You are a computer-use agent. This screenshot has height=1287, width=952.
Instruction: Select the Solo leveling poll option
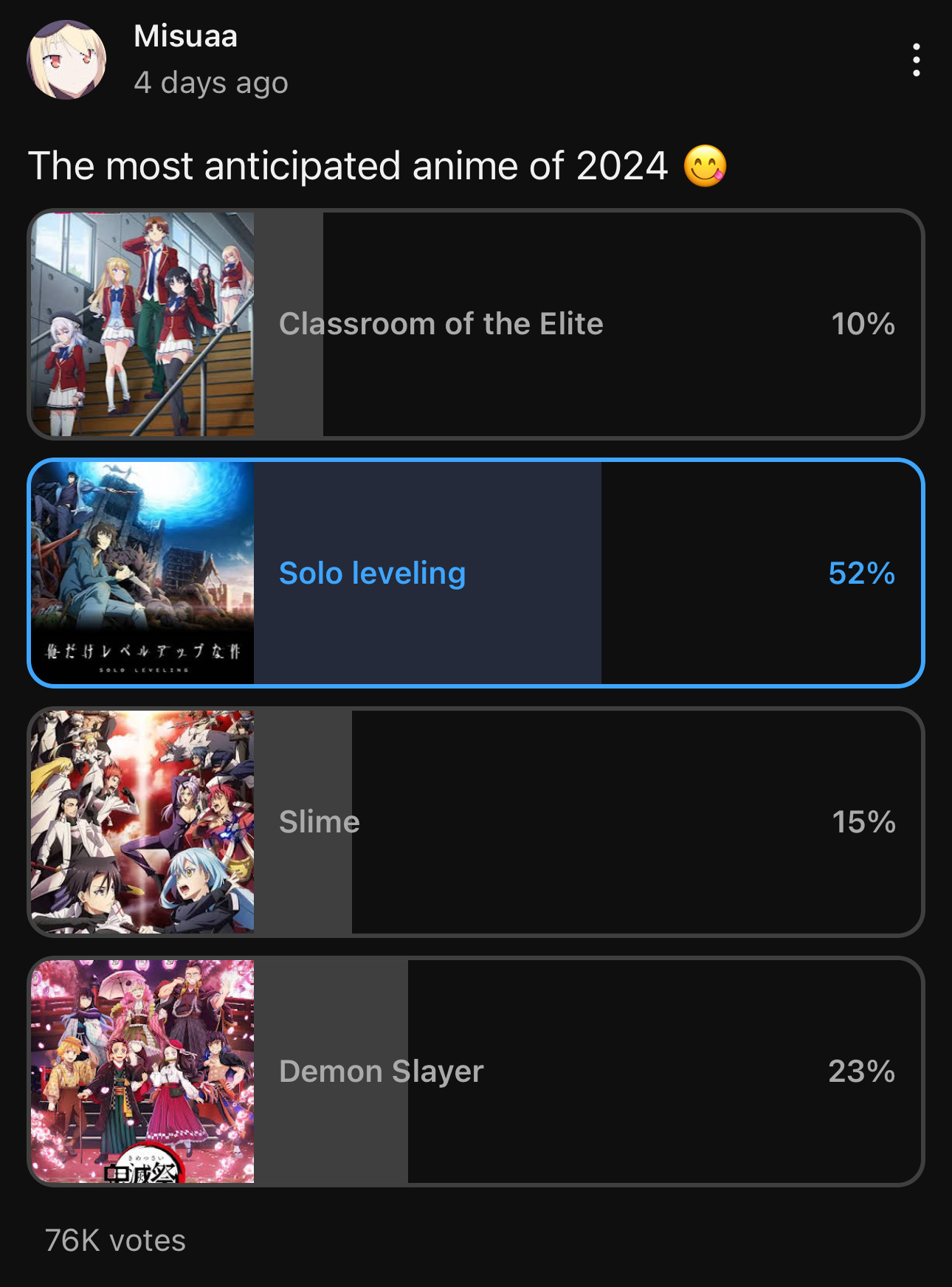(x=475, y=573)
